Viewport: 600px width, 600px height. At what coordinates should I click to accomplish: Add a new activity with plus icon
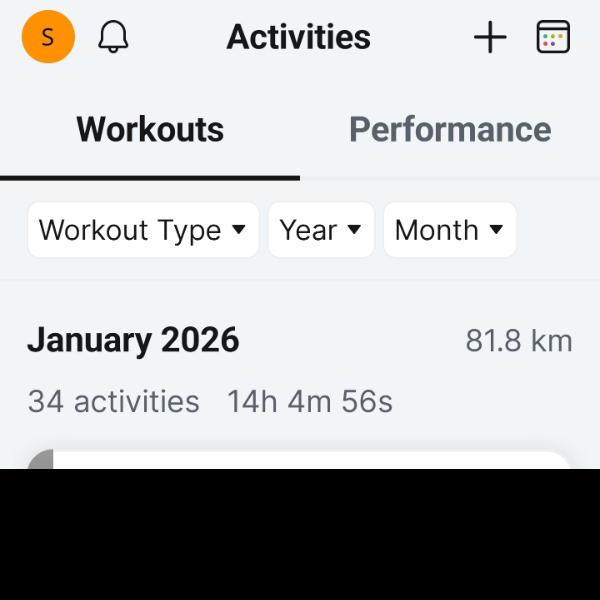[490, 38]
